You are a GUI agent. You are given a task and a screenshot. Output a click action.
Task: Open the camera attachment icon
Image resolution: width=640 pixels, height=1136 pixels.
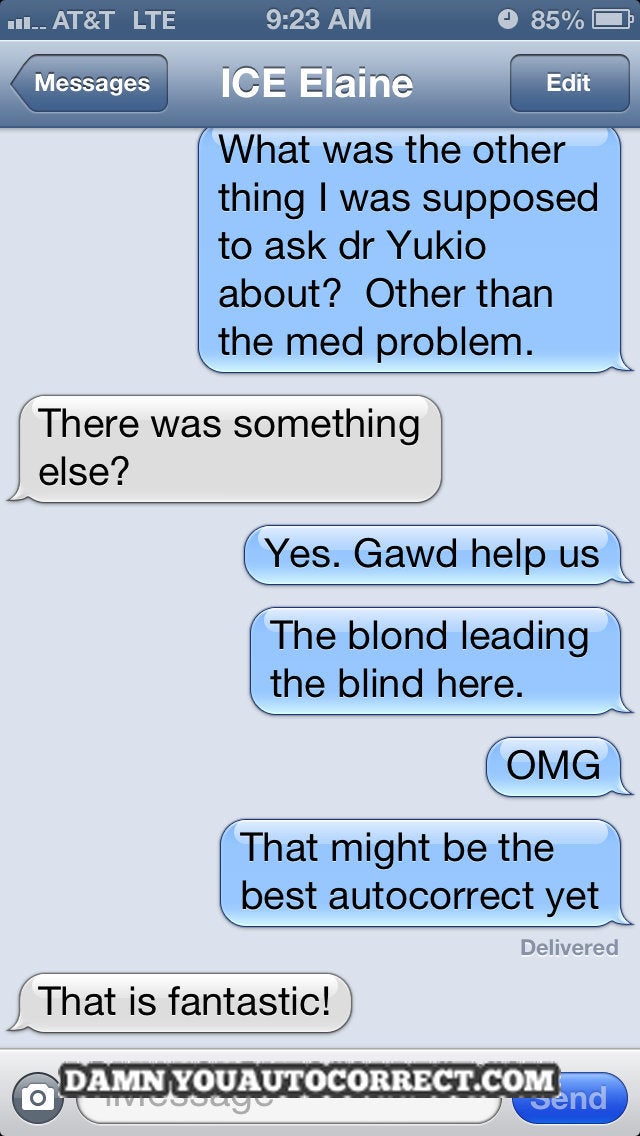point(38,1099)
